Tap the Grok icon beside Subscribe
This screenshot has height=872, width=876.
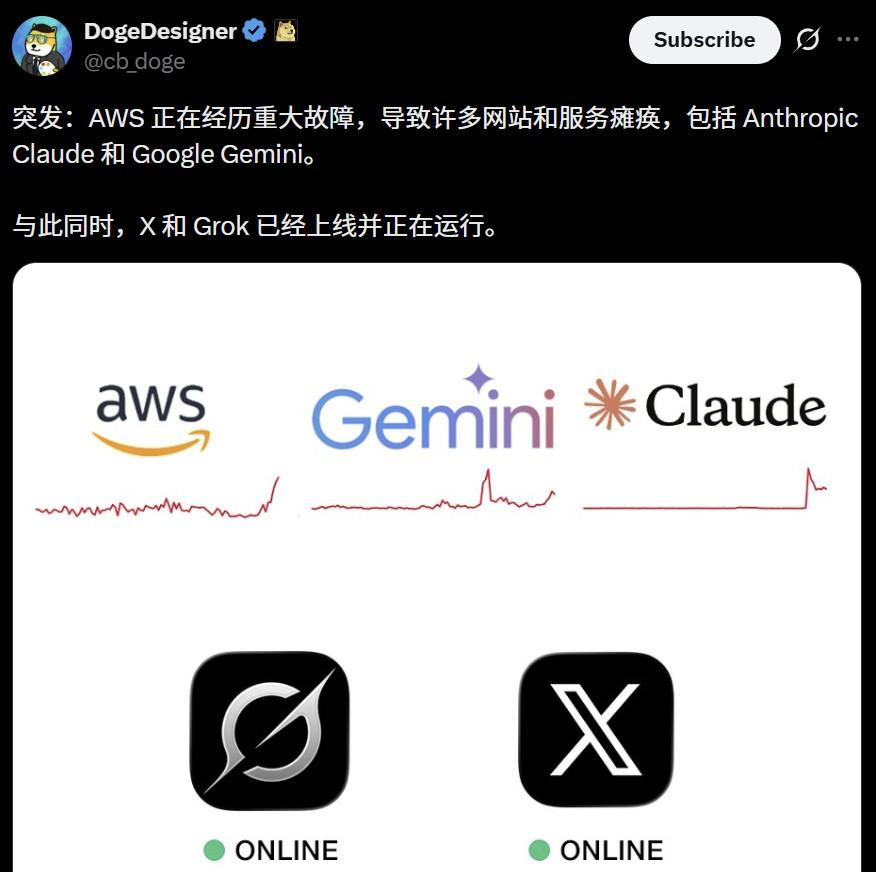click(x=807, y=40)
